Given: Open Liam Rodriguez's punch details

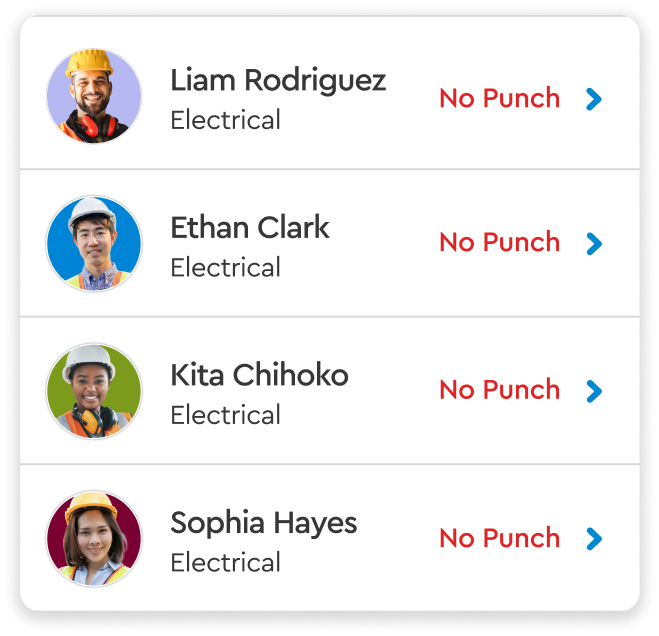Looking at the screenshot, I should pos(594,99).
